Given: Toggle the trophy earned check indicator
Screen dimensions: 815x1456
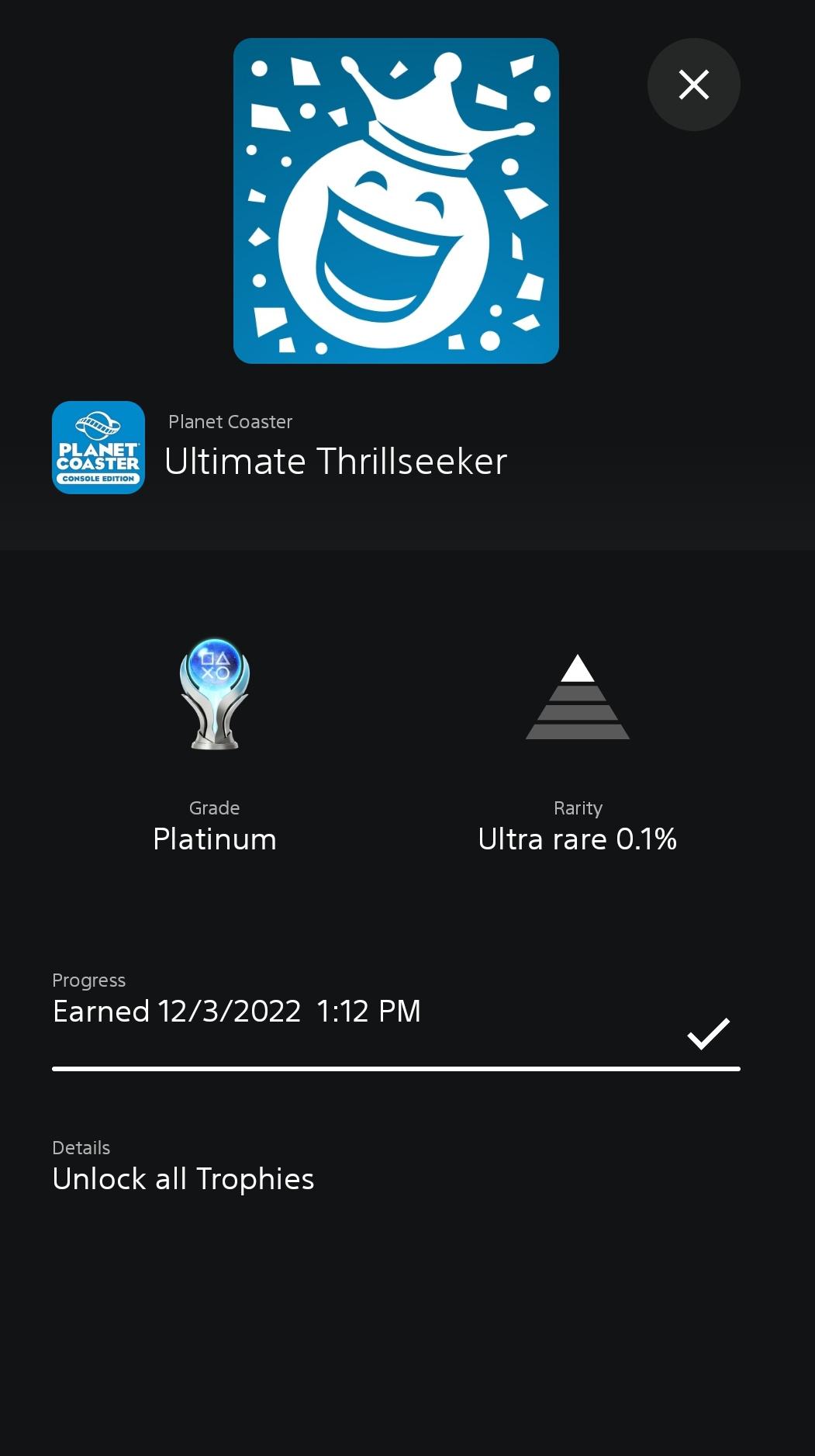Looking at the screenshot, I should (706, 1034).
